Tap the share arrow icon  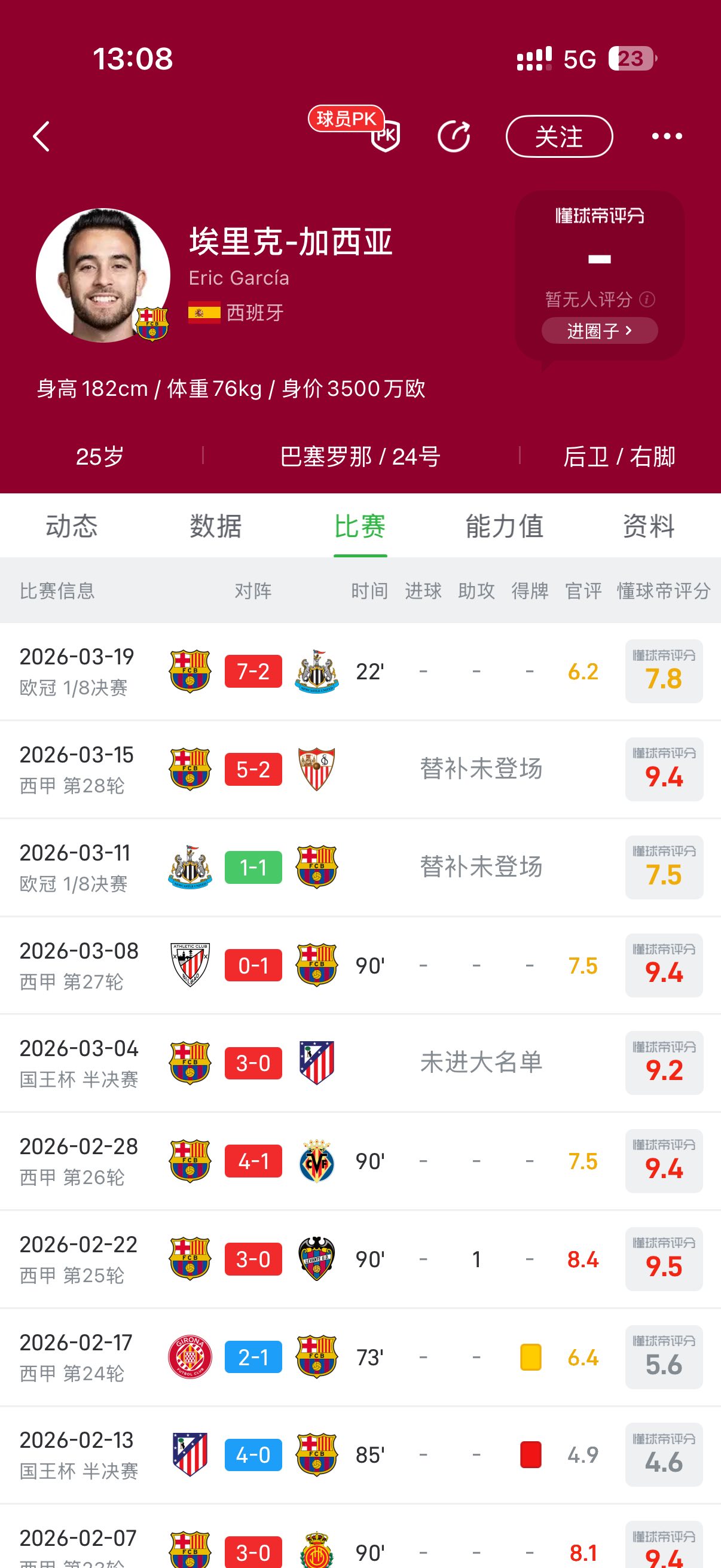click(x=454, y=136)
